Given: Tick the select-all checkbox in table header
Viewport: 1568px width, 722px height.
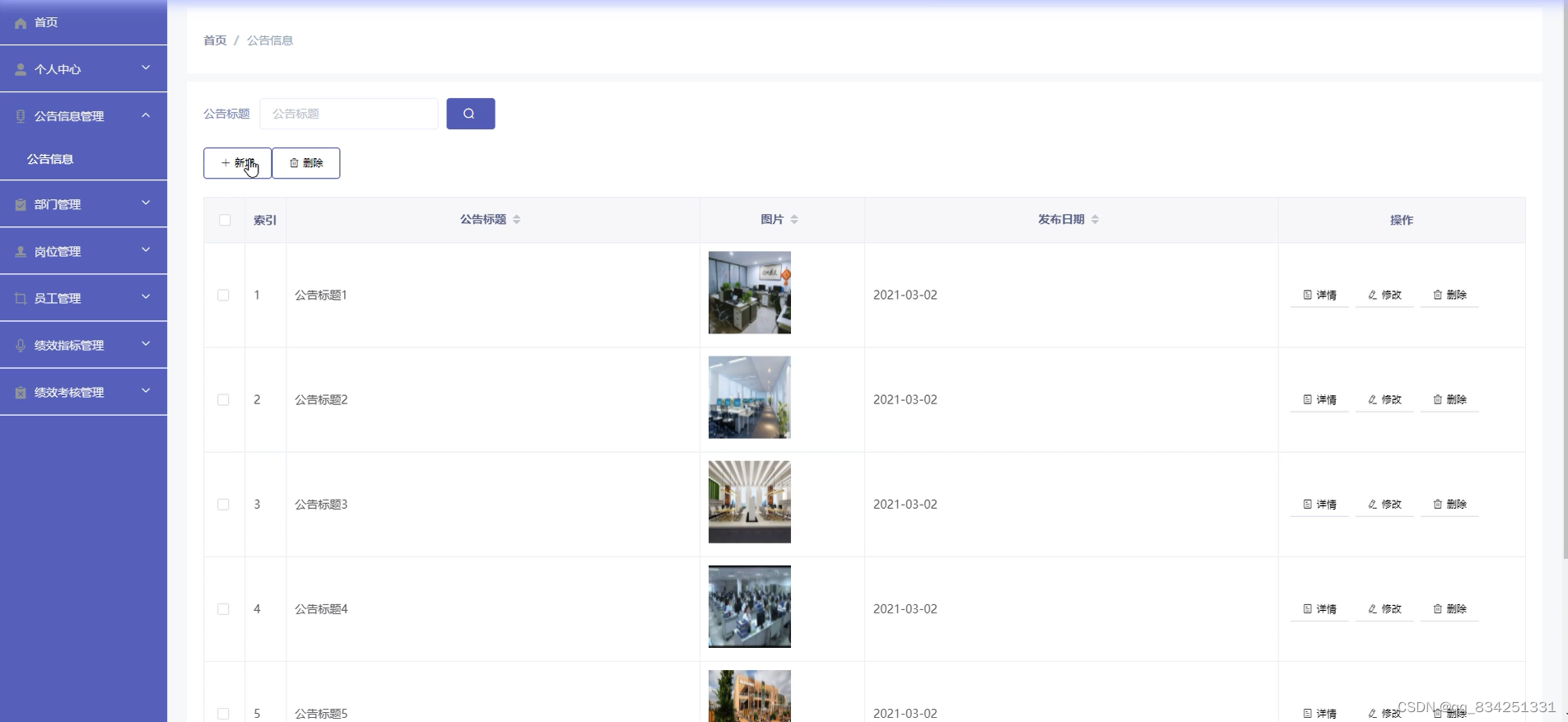Looking at the screenshot, I should tap(225, 220).
